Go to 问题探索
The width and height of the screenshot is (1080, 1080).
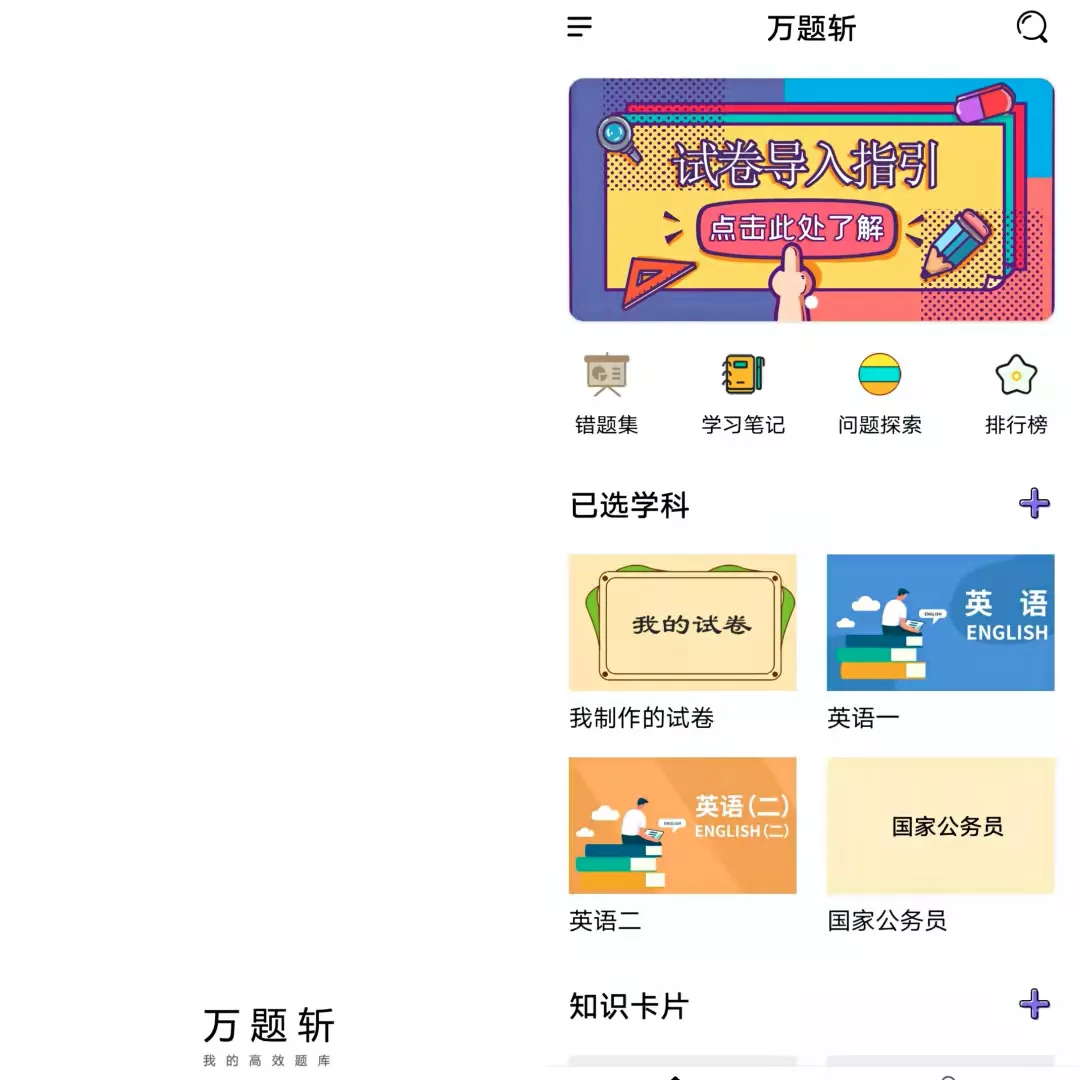pyautogui.click(x=880, y=394)
